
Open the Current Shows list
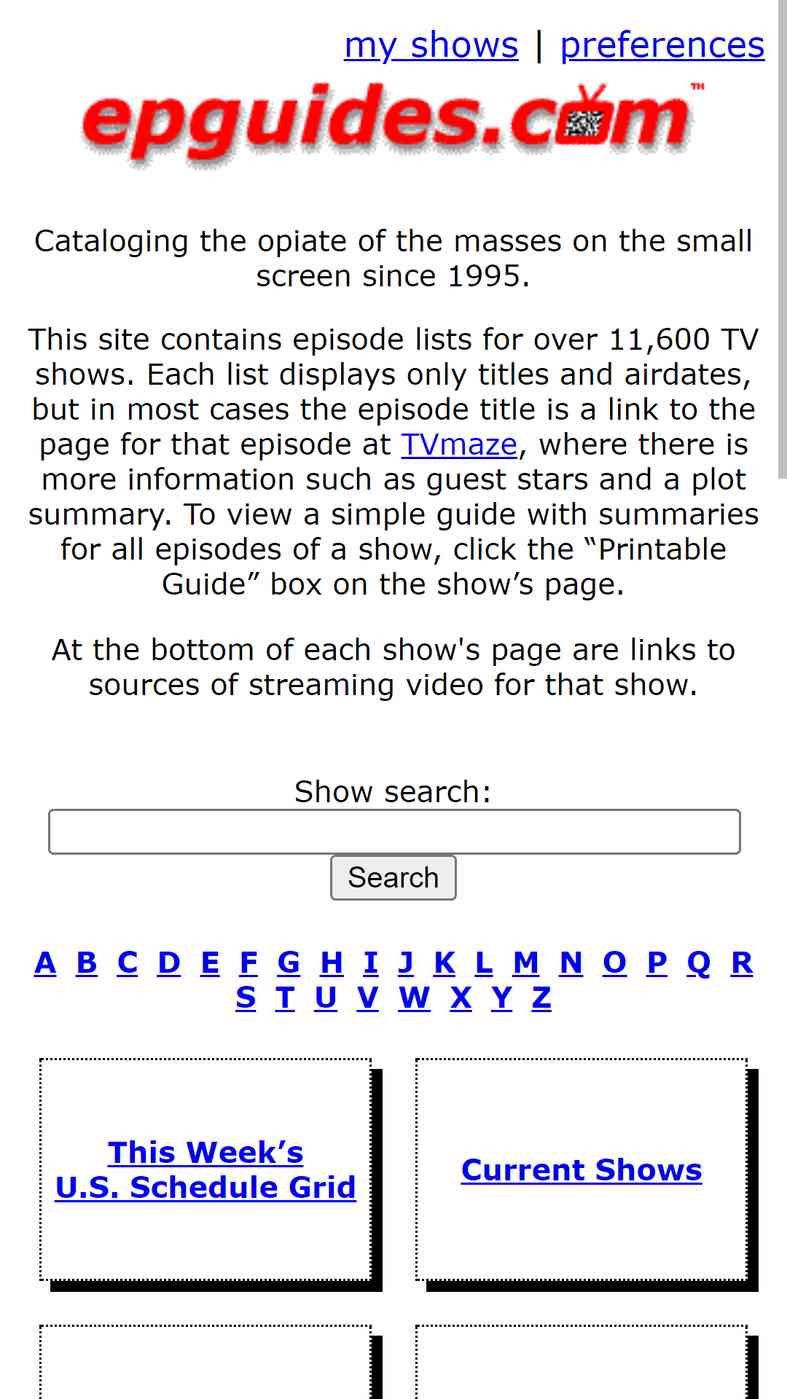pyautogui.click(x=581, y=1170)
